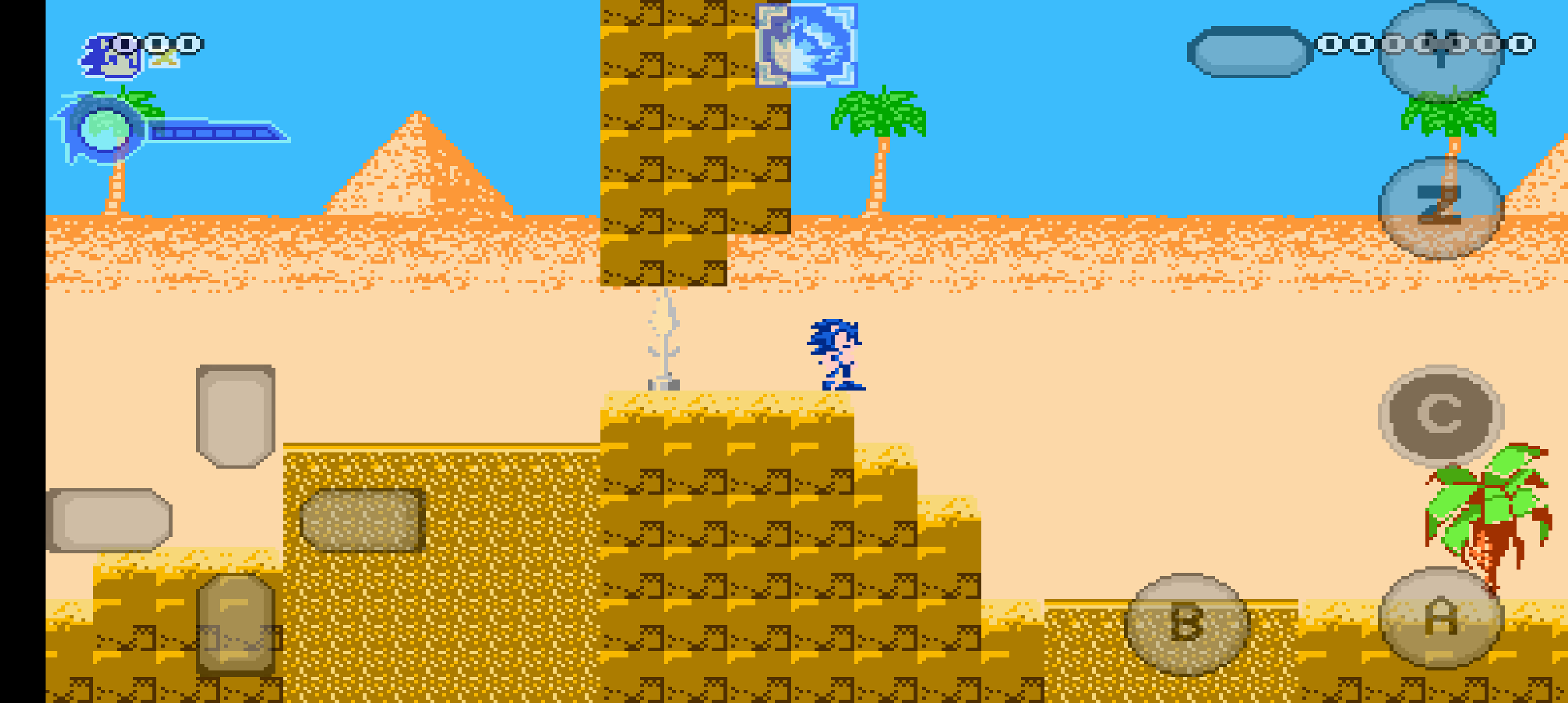This screenshot has height=703, width=1568.
Task: Tap the Z action button
Action: click(x=1441, y=207)
